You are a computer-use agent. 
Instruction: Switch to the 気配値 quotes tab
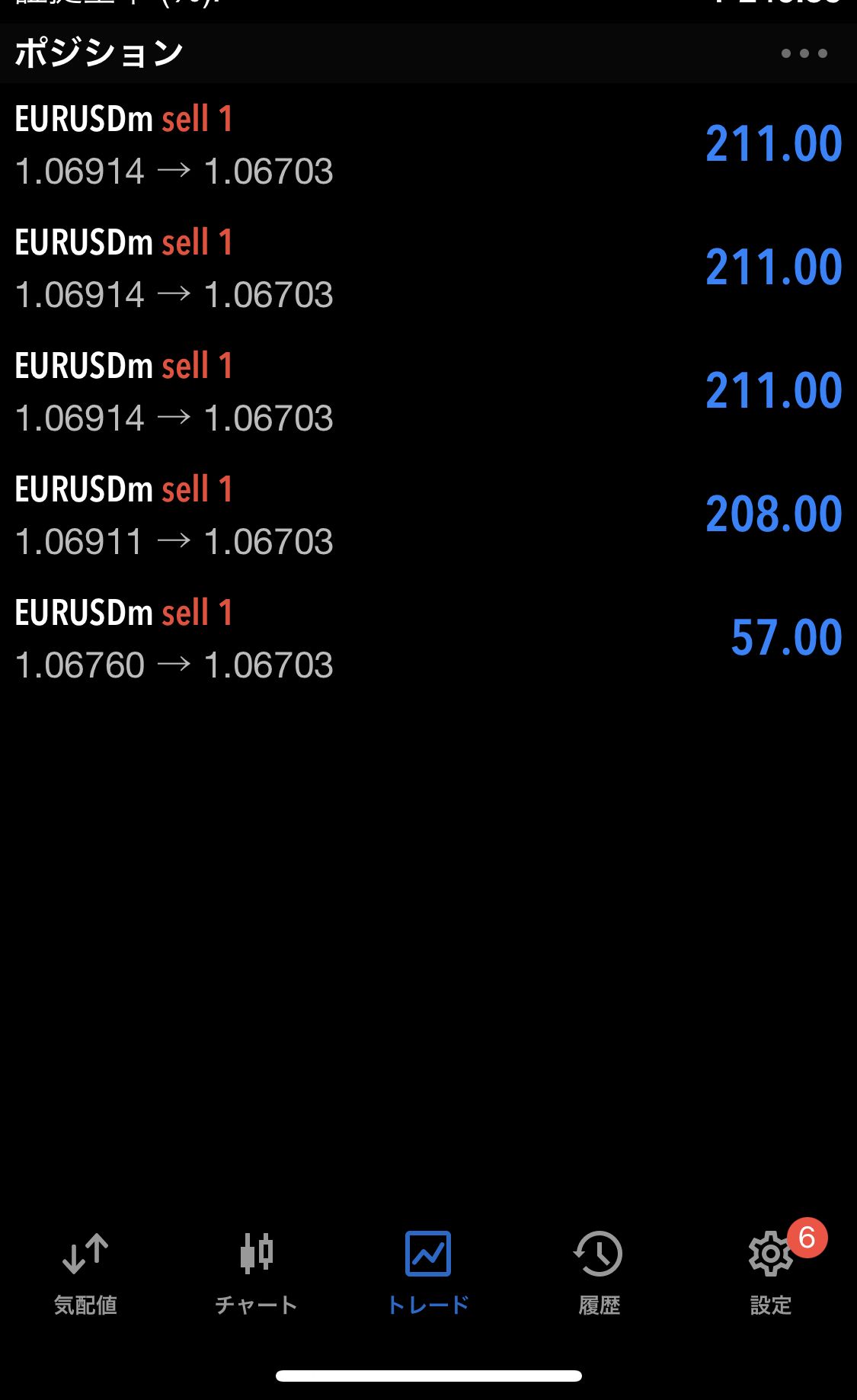click(85, 1273)
